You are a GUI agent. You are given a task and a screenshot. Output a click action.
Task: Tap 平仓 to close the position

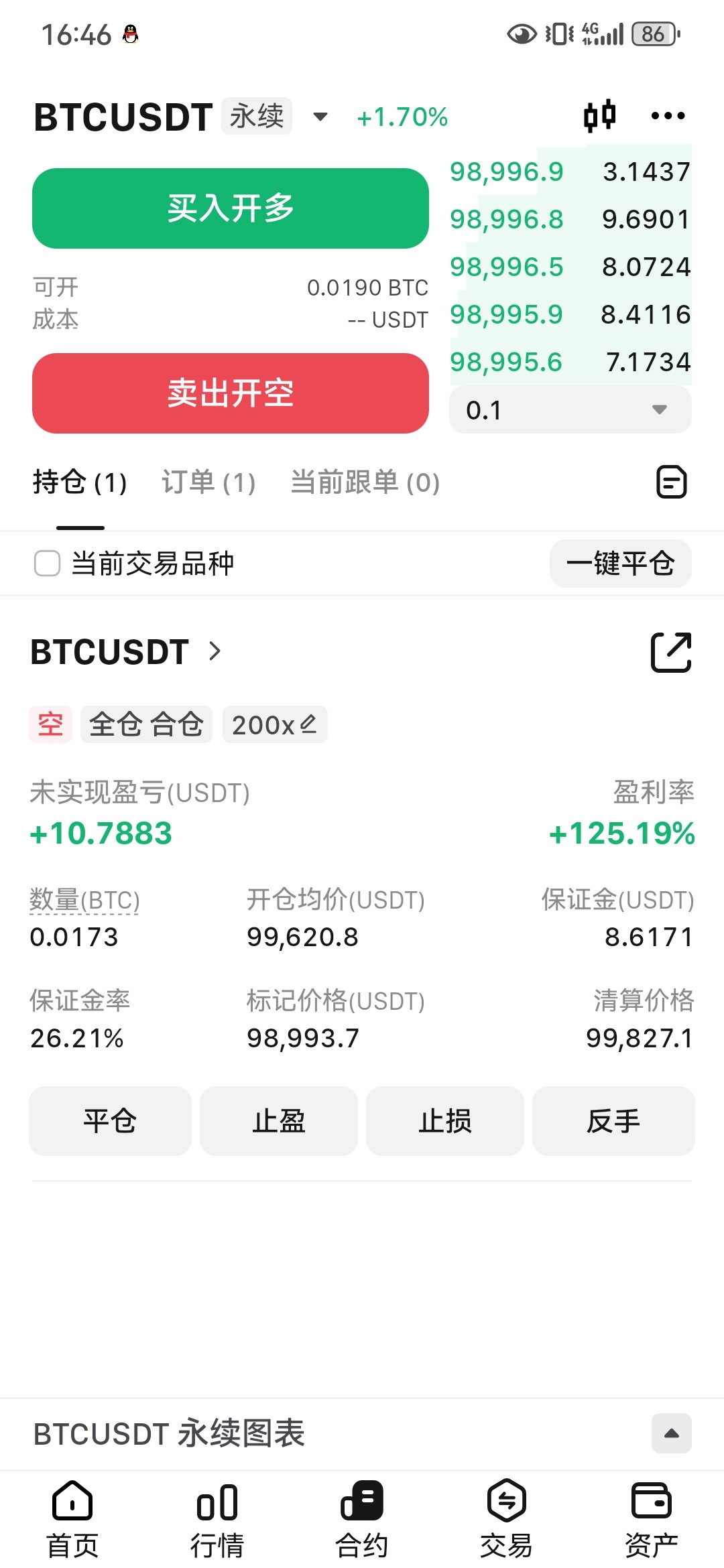(x=110, y=1121)
